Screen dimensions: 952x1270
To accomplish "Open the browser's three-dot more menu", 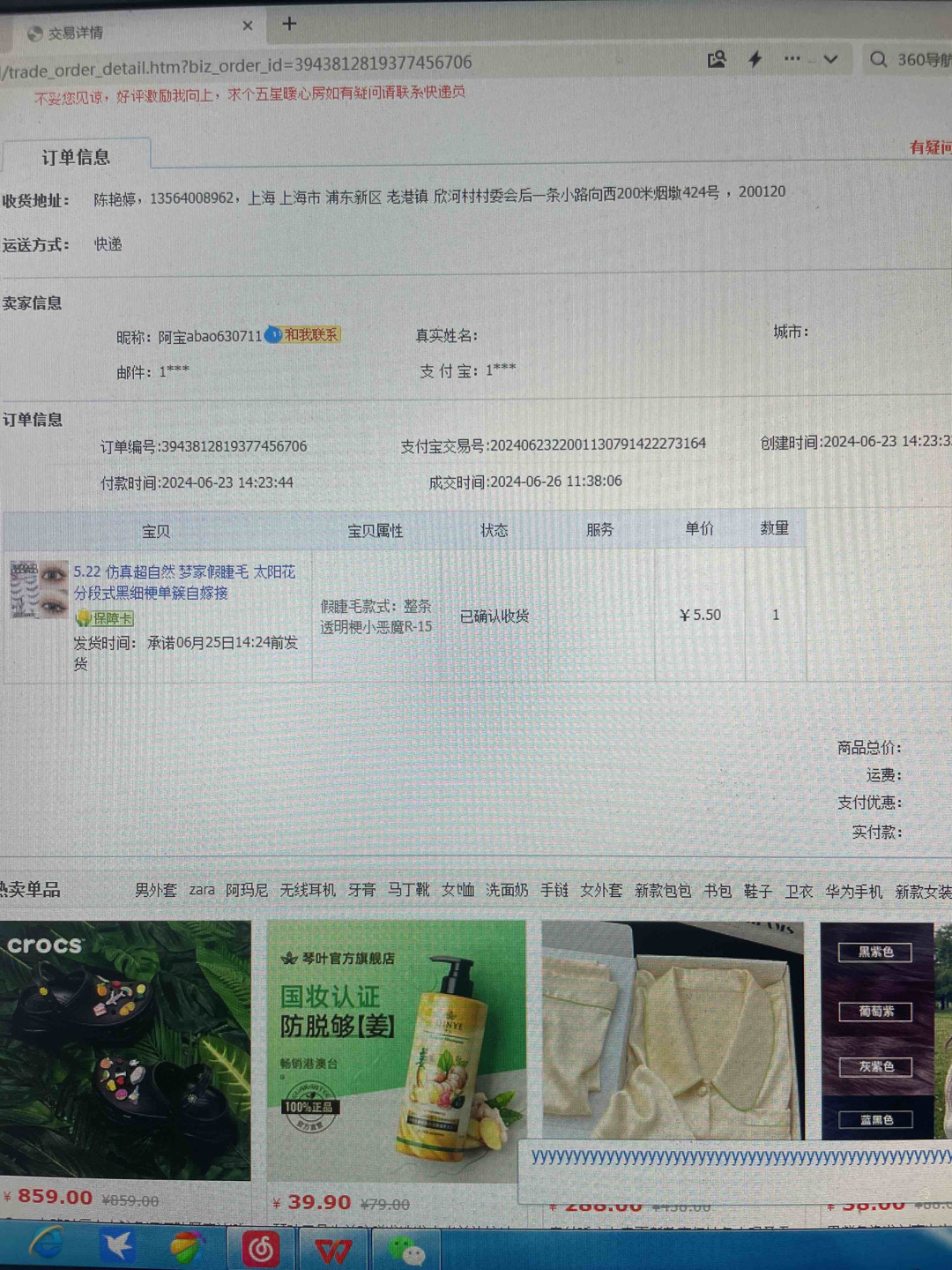I will [x=792, y=59].
